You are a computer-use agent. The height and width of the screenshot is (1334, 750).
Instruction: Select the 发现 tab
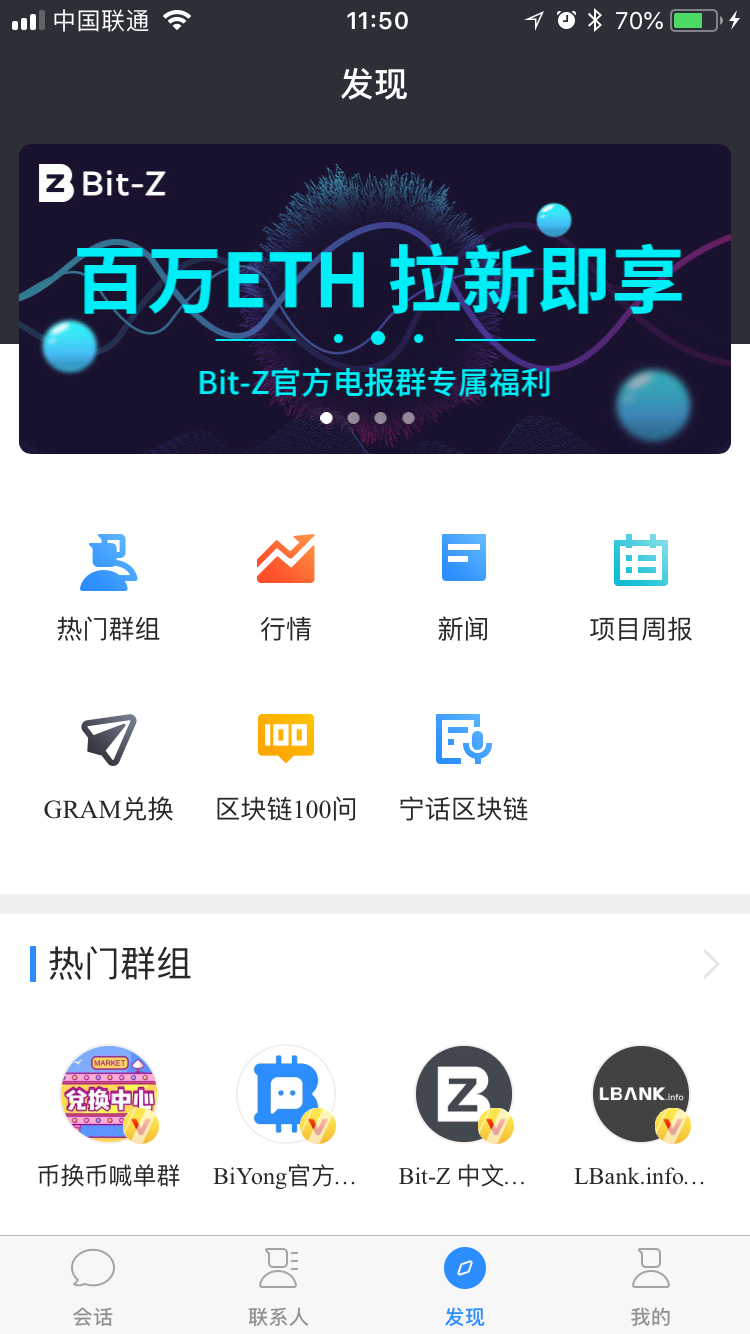point(465,1285)
